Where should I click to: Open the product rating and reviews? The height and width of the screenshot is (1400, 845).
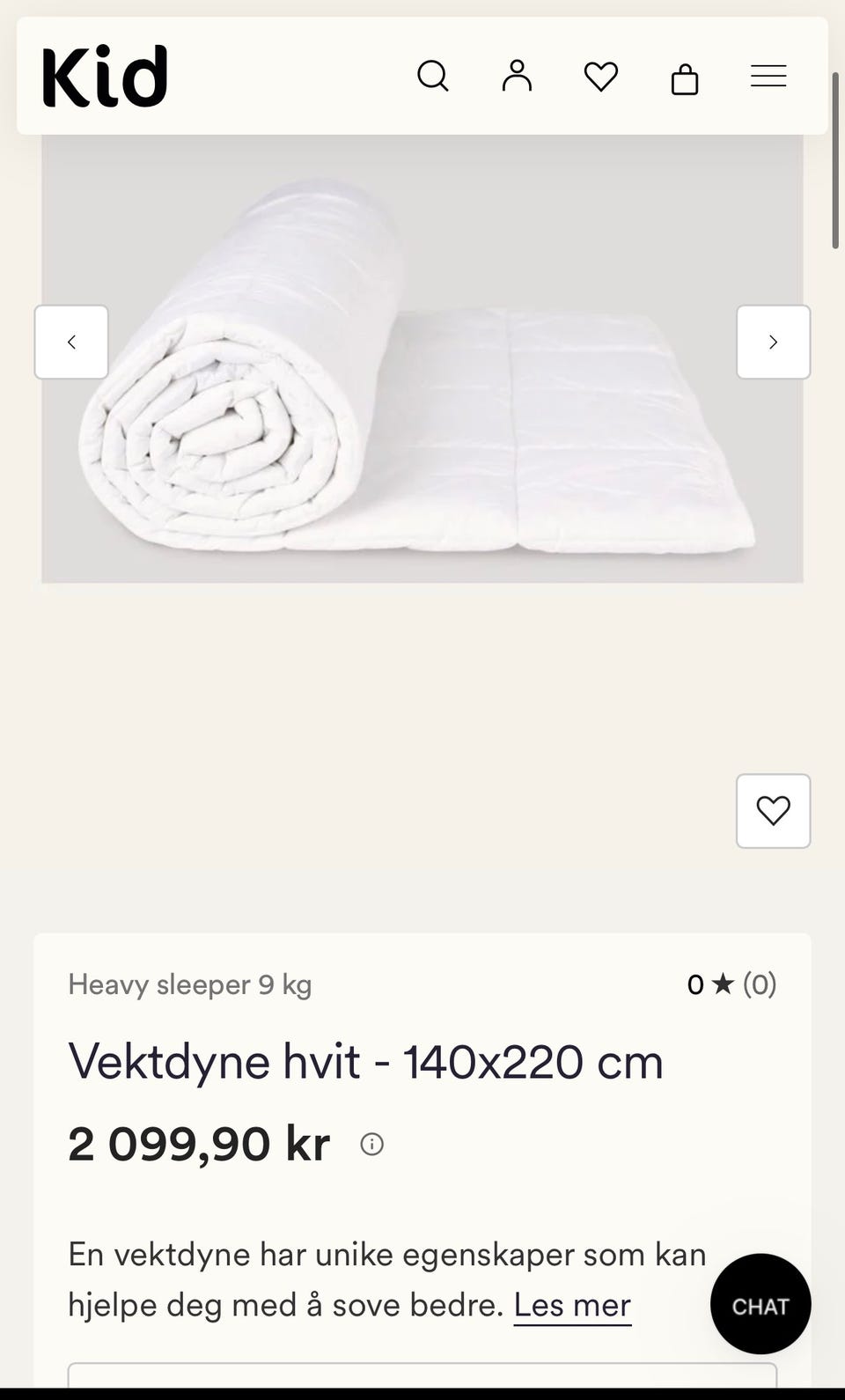[731, 984]
